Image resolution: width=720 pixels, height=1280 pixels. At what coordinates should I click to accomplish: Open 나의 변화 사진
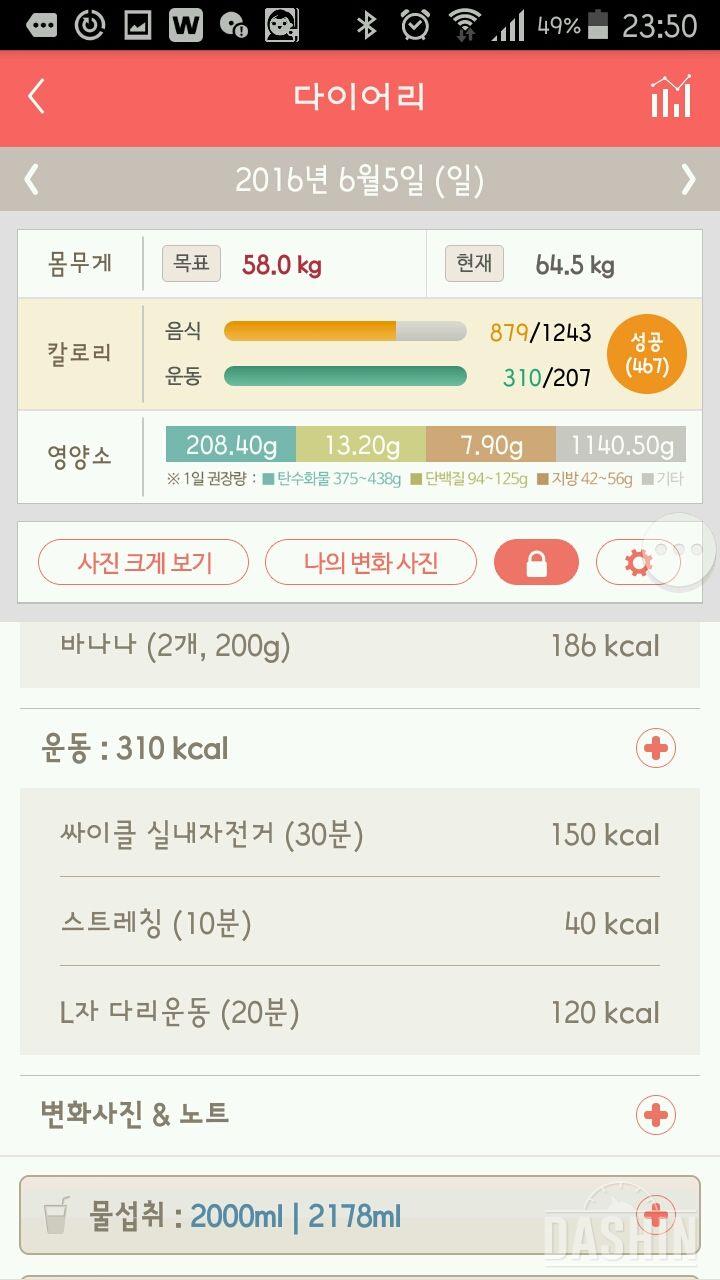coord(370,562)
